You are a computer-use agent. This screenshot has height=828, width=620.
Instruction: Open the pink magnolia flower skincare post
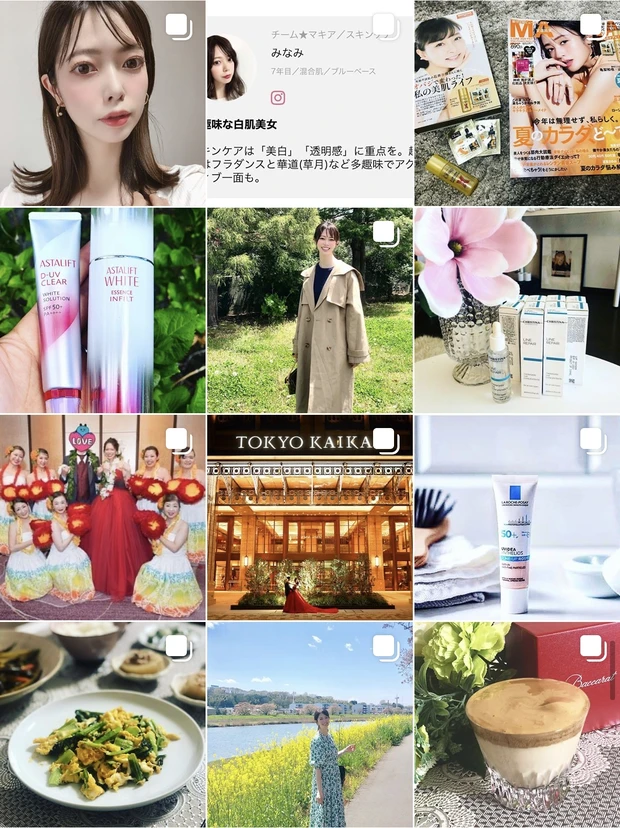(517, 310)
